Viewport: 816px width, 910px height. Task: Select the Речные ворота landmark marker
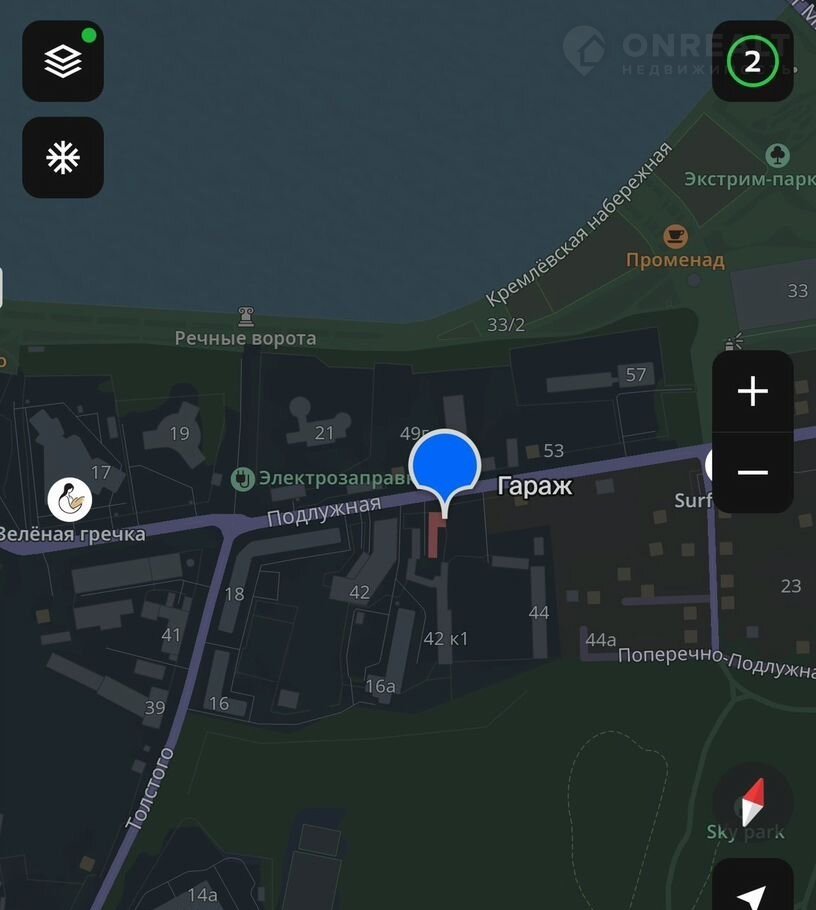[x=245, y=317]
